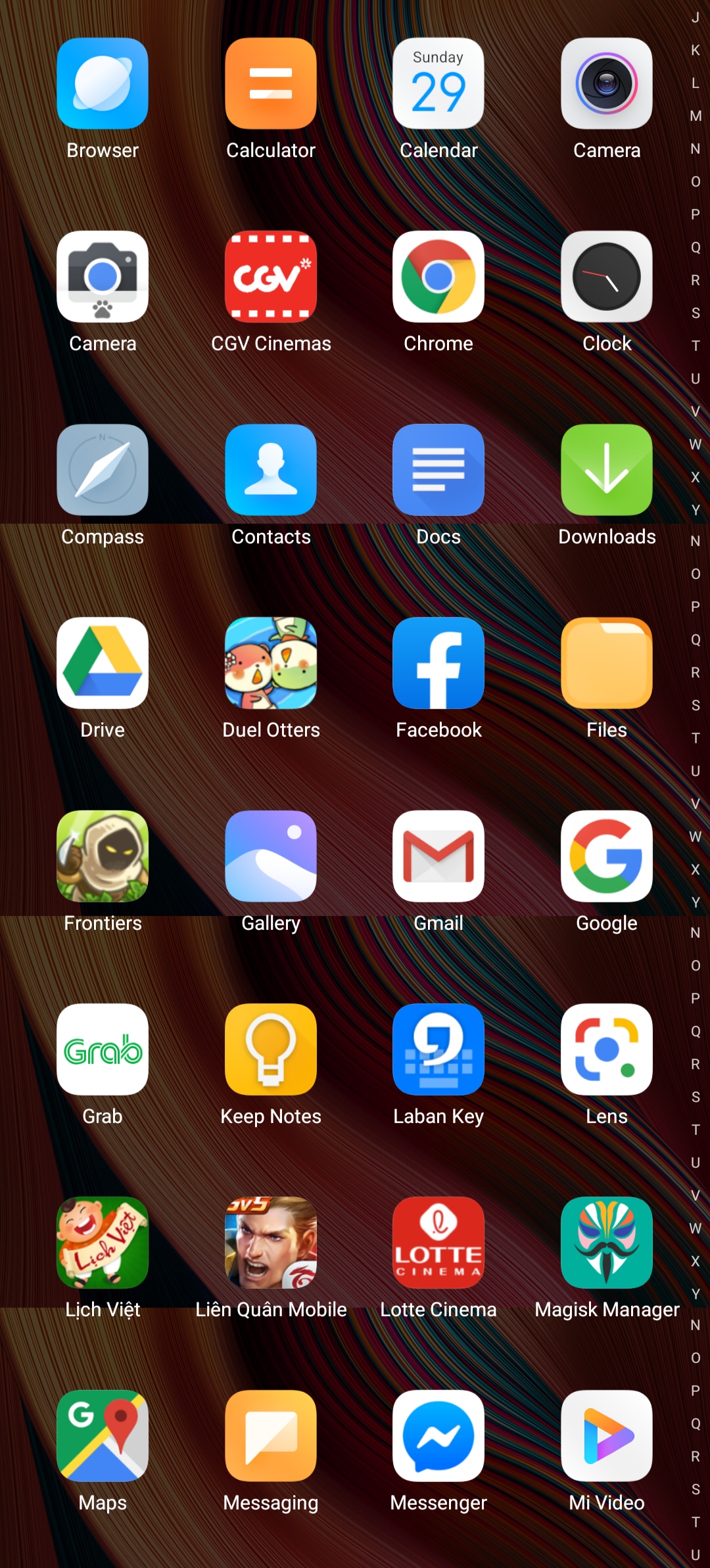Open Gmail
This screenshot has width=710, height=1568.
438,856
